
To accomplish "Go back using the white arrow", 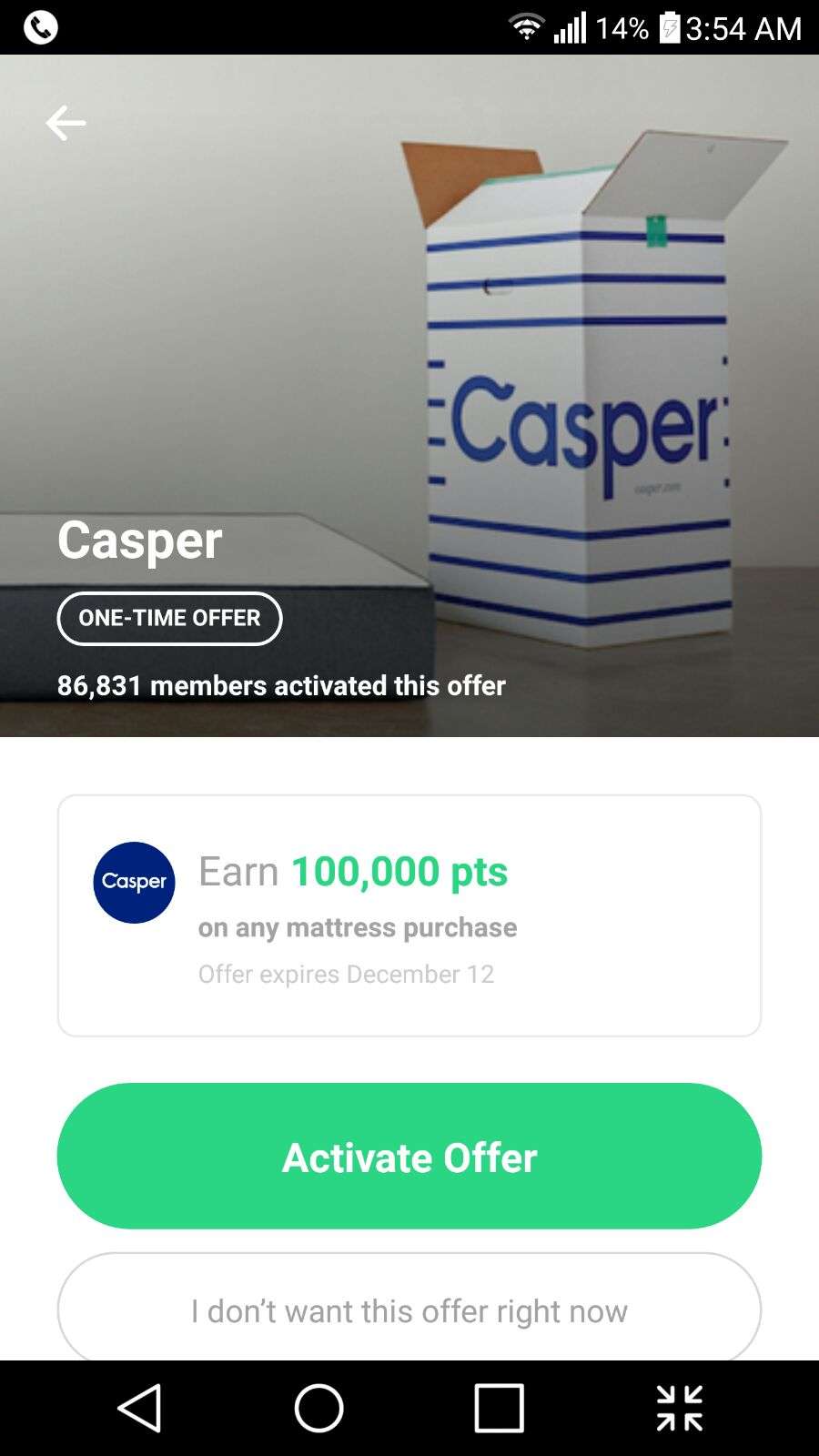I will [66, 123].
